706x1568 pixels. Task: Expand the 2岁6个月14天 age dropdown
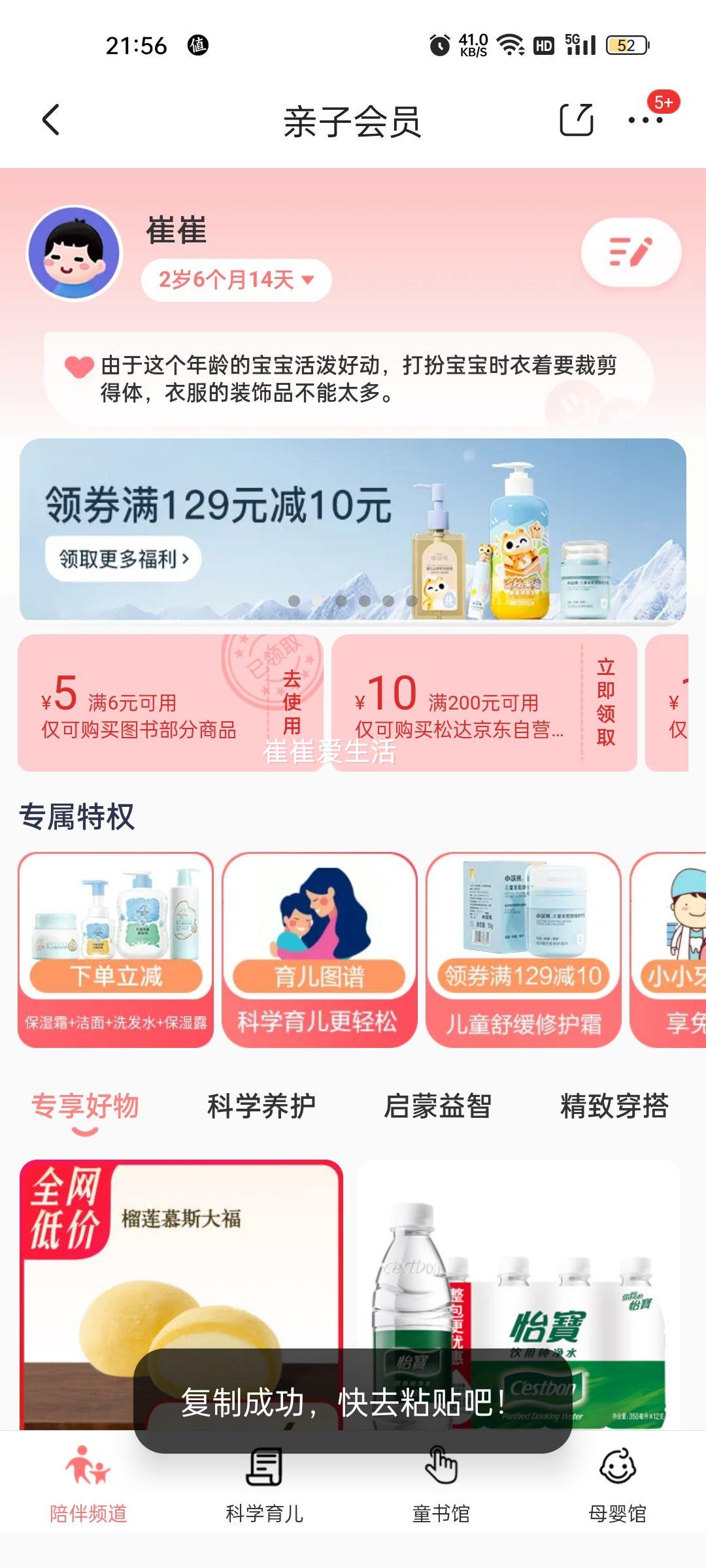[236, 280]
